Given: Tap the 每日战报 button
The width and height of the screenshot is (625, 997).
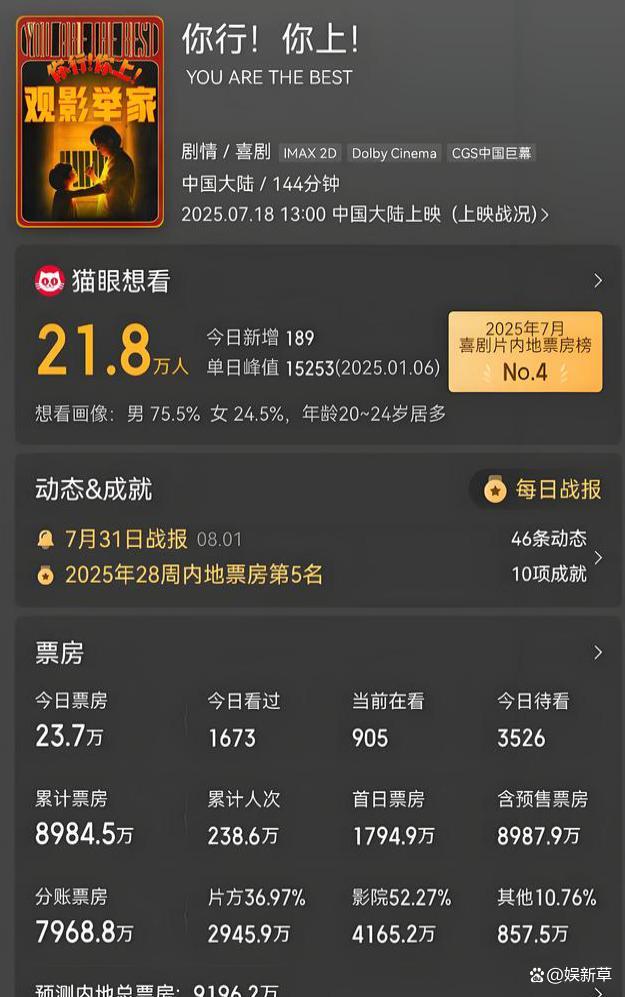Looking at the screenshot, I should point(543,489).
